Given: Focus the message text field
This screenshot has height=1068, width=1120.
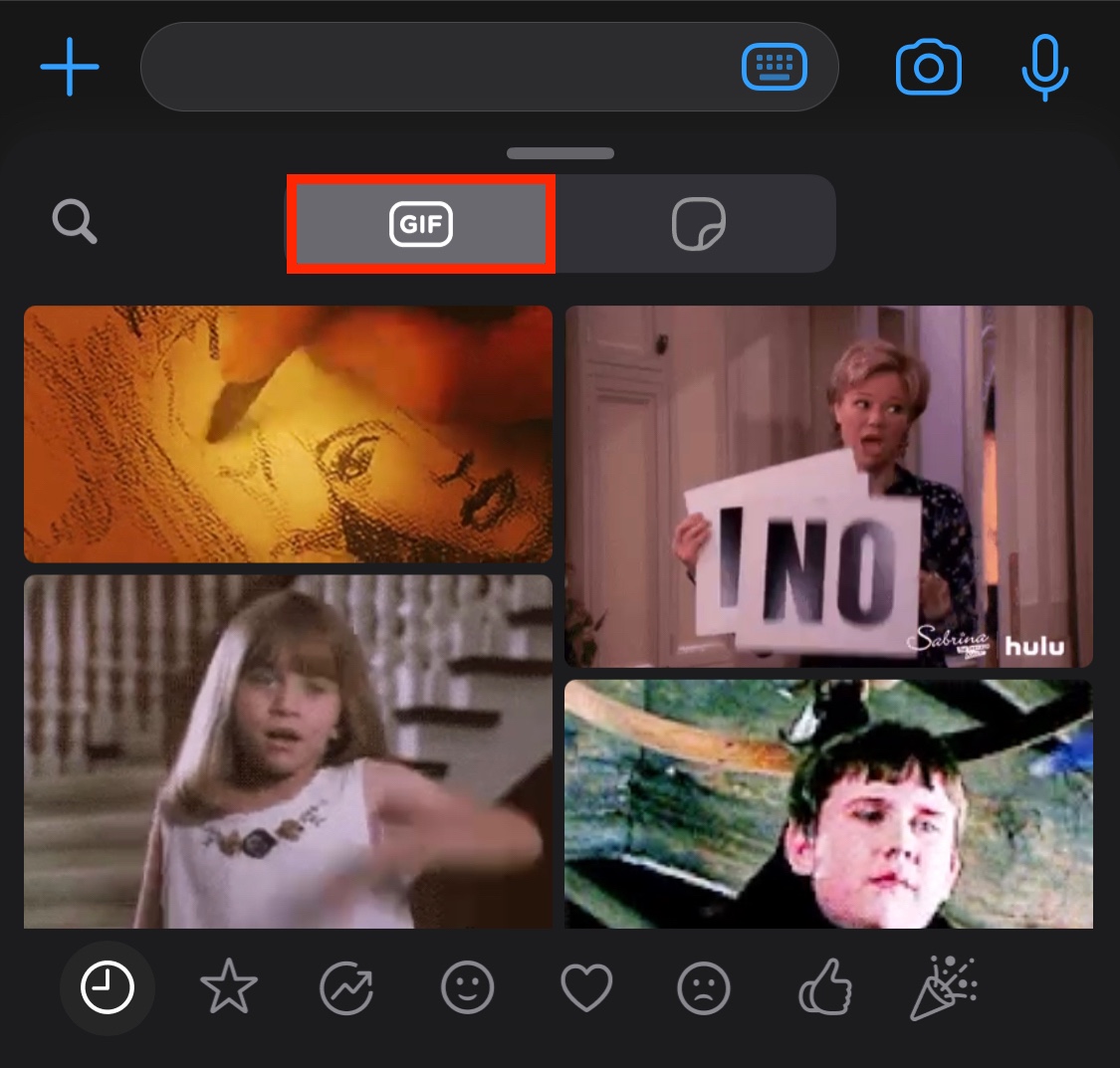Looking at the screenshot, I should pyautogui.click(x=438, y=68).
